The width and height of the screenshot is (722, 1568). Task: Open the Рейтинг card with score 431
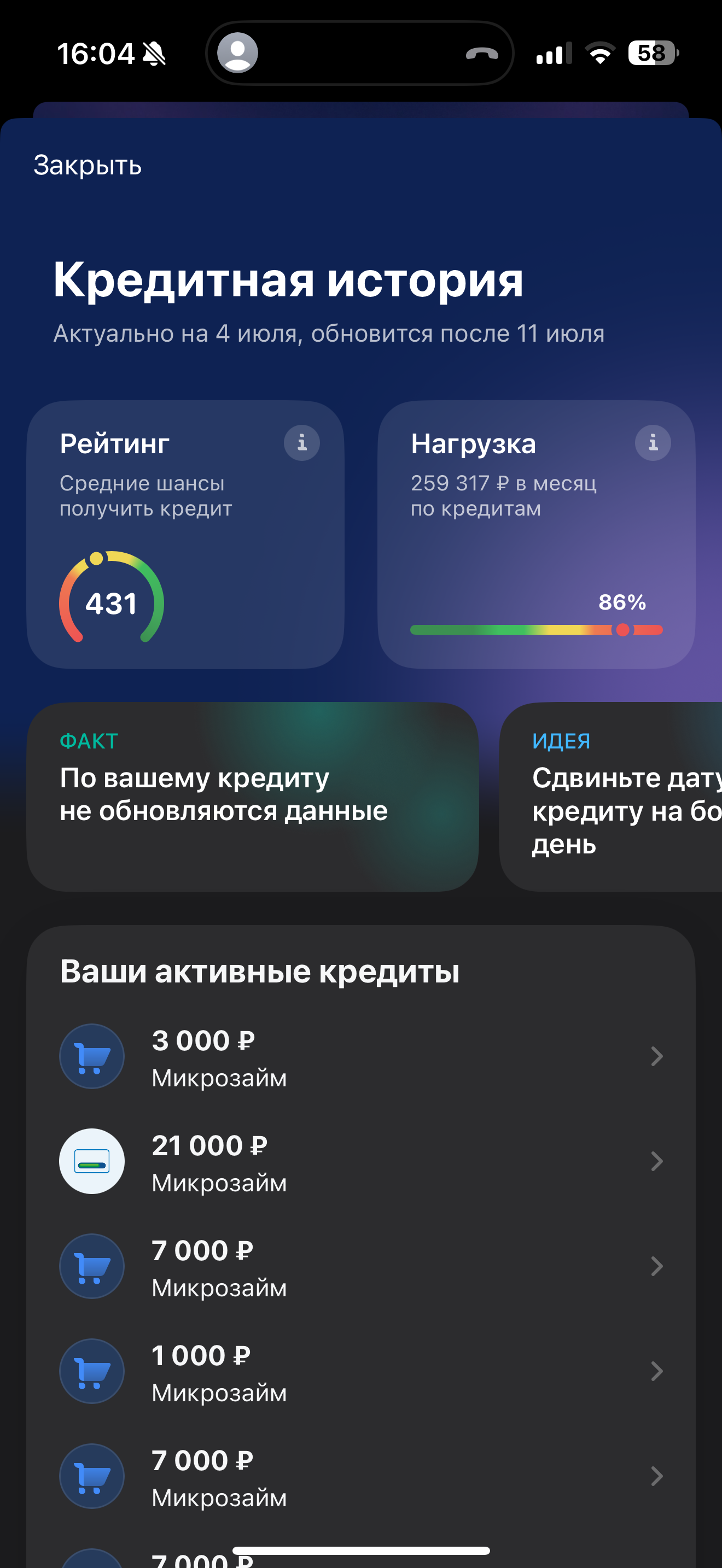coord(185,535)
